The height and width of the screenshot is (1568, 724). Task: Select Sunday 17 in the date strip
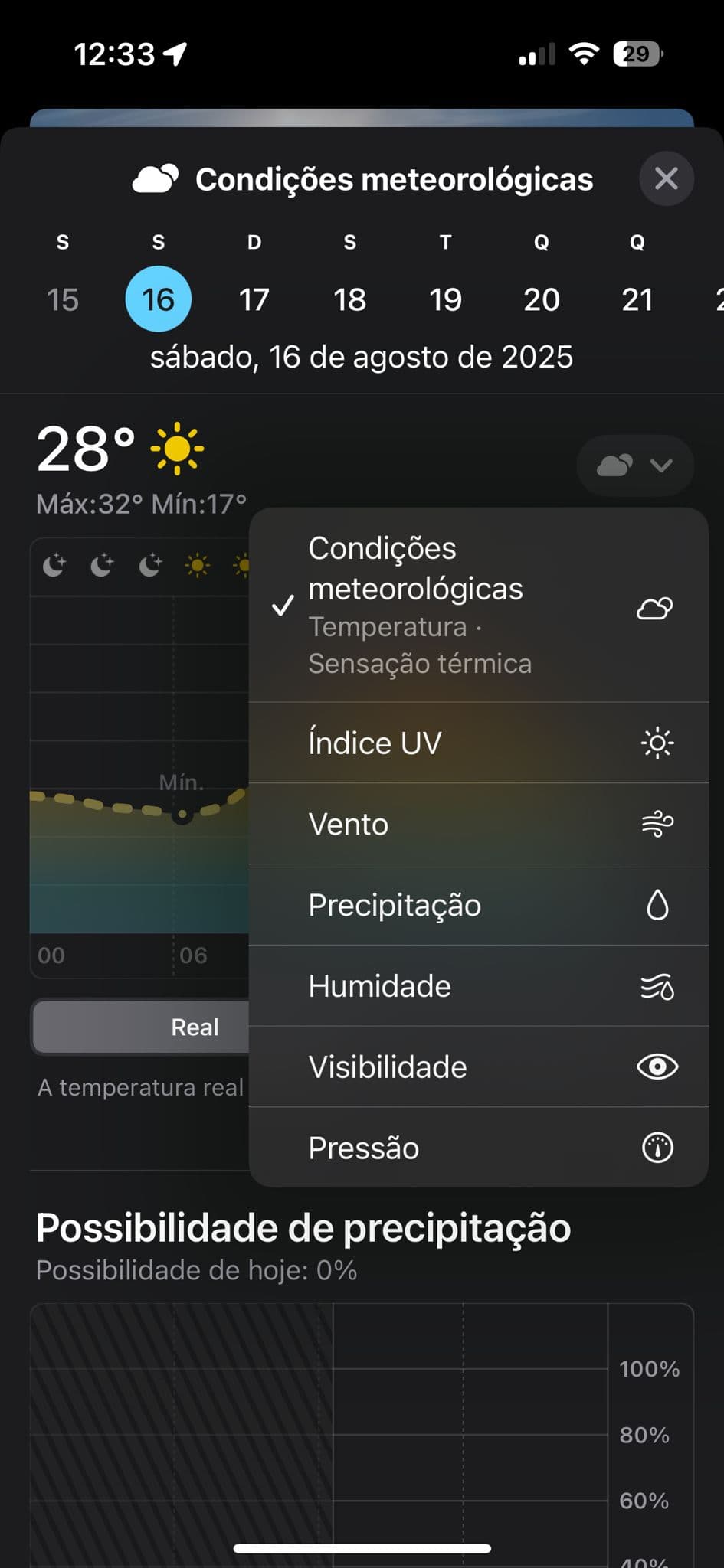(x=254, y=299)
